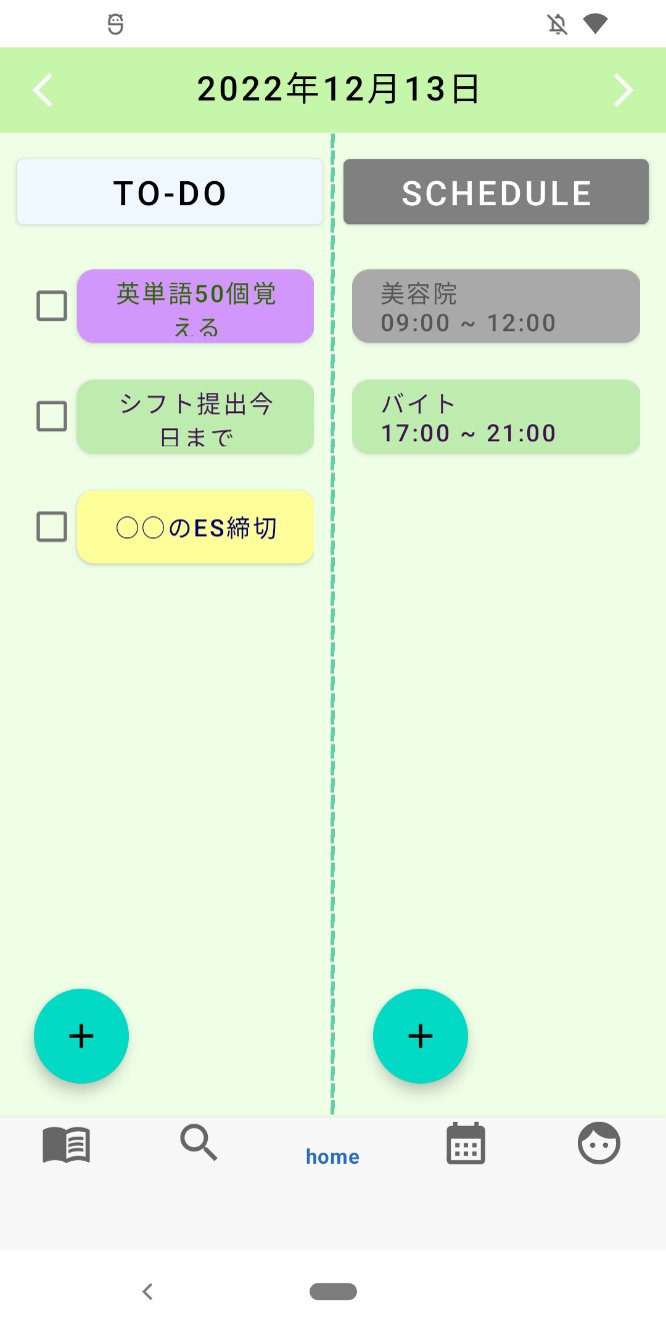The image size is (666, 1332).
Task: Add a new schedule event
Action: click(420, 1036)
